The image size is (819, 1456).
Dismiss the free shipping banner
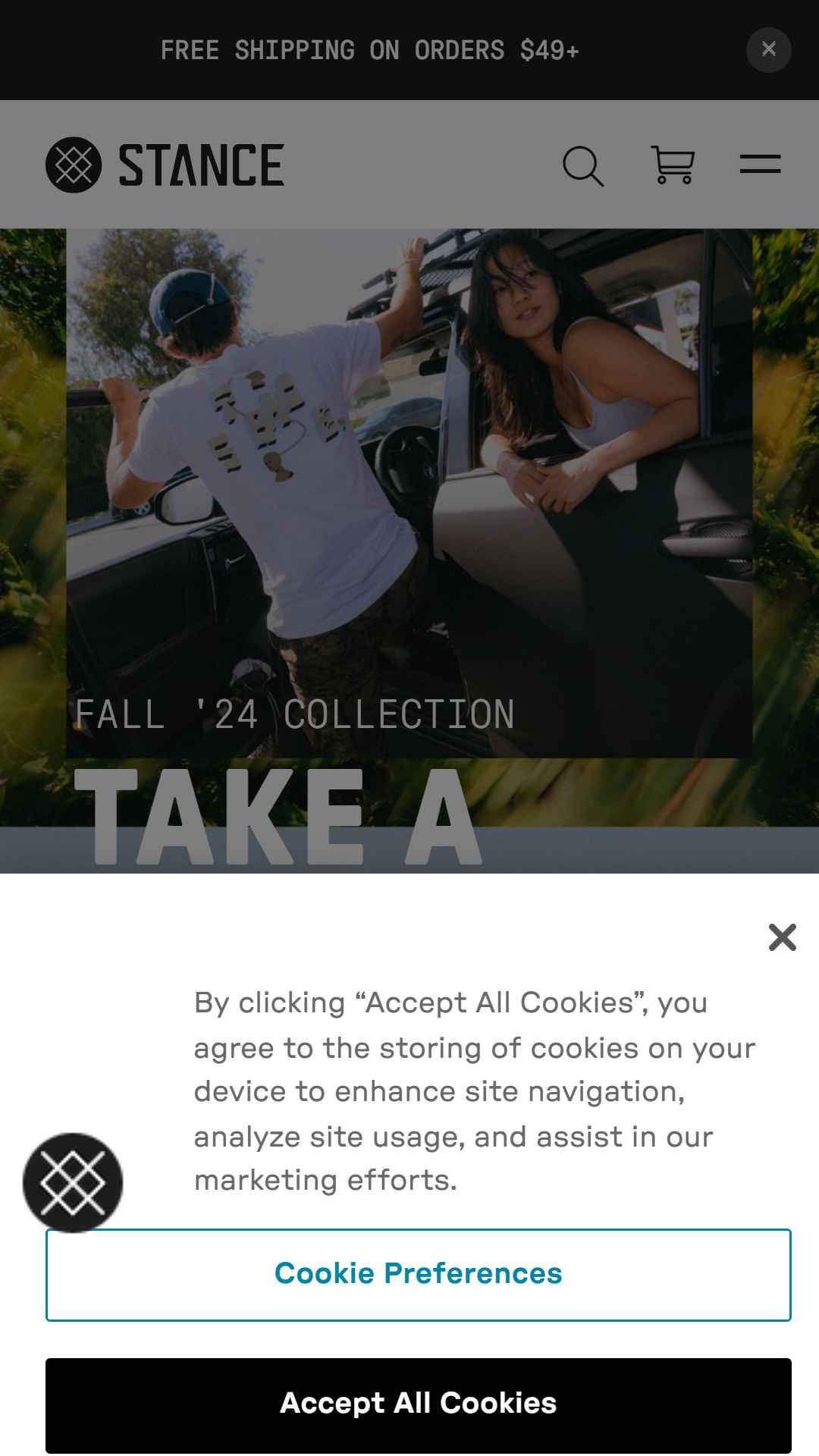(x=768, y=50)
